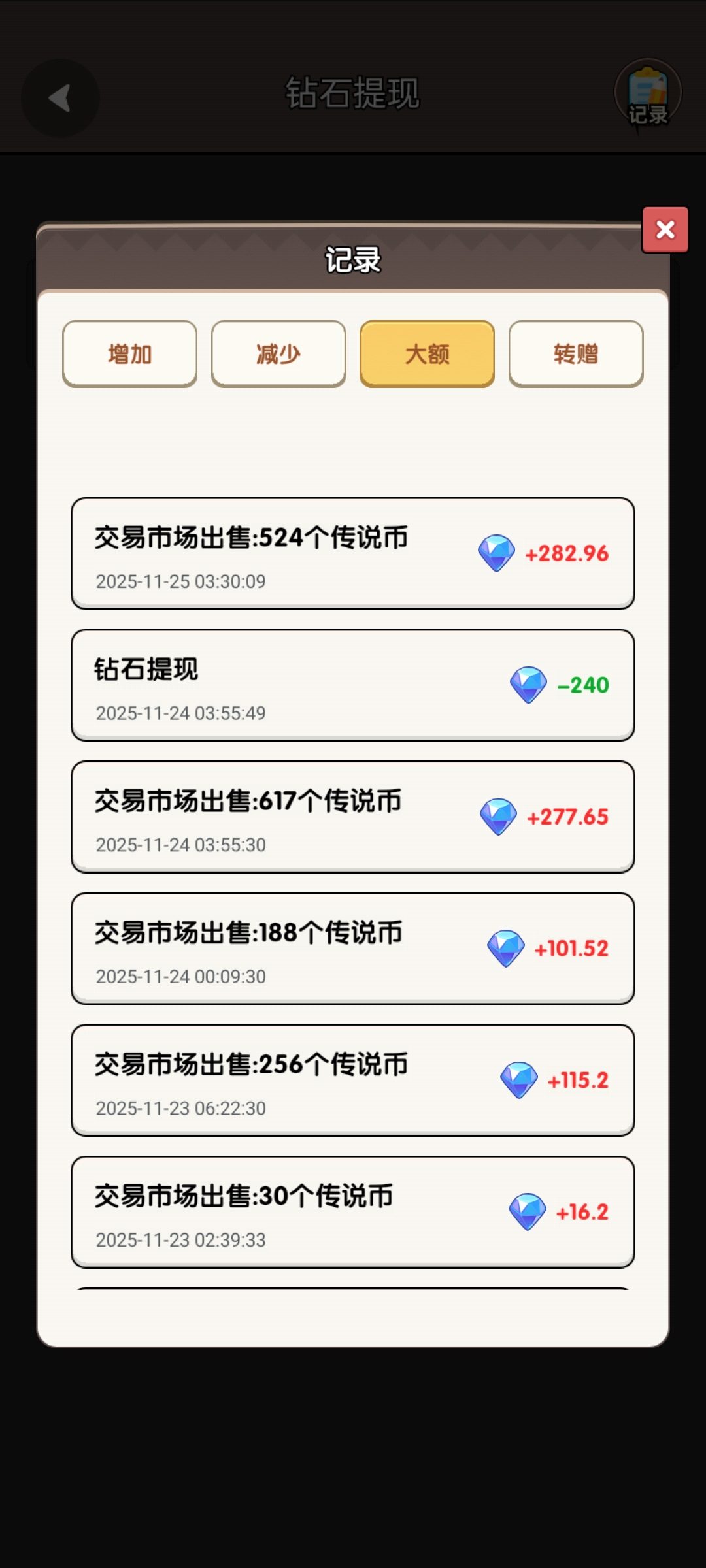706x1568 pixels.
Task: Close the 记录 dialog with the X
Action: [665, 230]
